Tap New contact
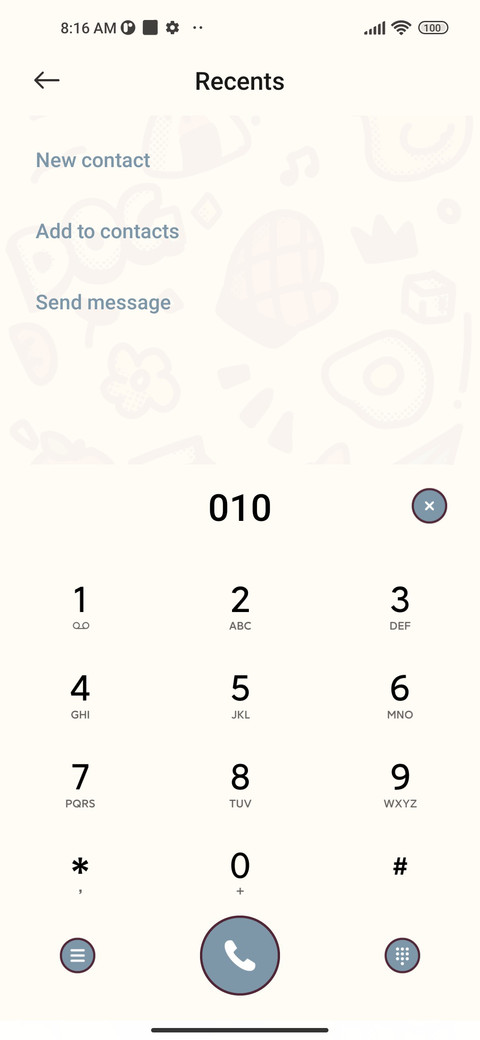 (93, 160)
